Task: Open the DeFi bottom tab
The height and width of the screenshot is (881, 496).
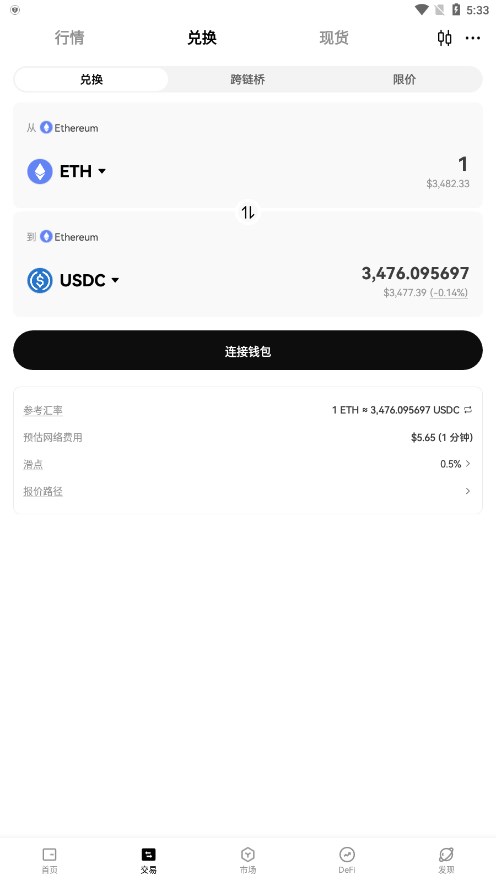Action: (x=347, y=860)
